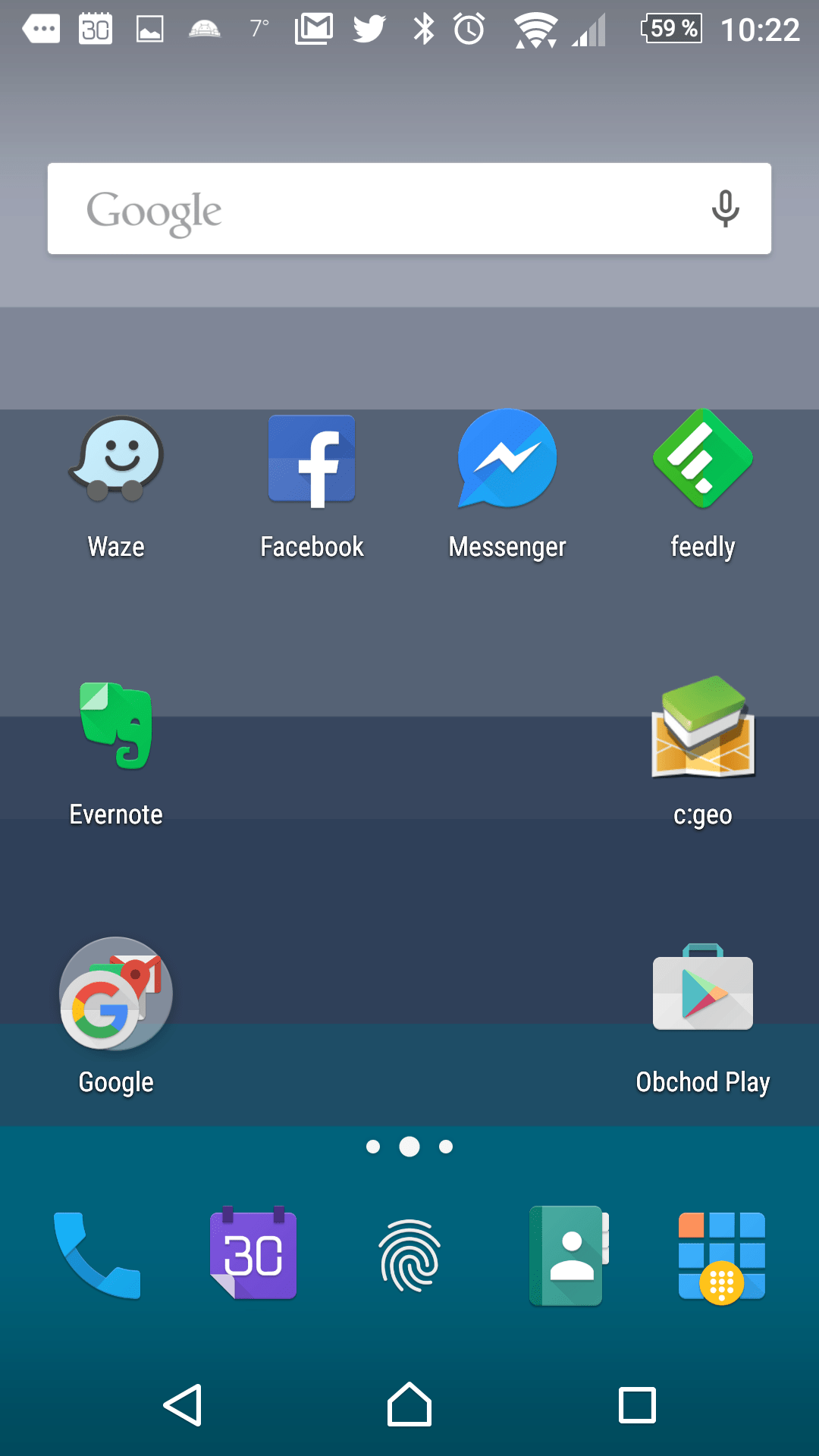Tap the Google search box
This screenshot has height=1456, width=819.
point(409,209)
